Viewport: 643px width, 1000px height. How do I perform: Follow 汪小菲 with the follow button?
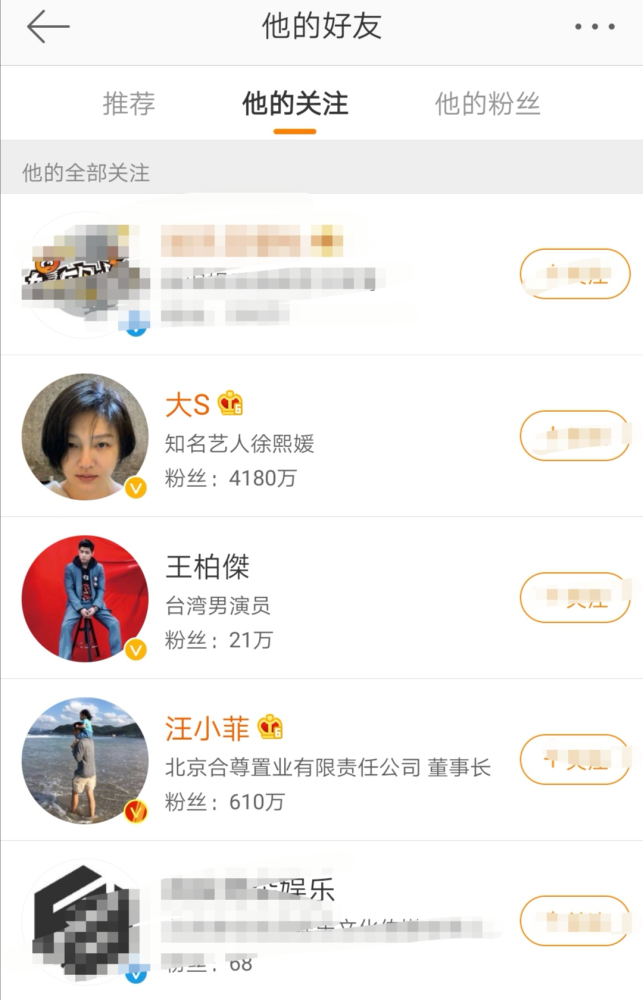click(x=575, y=760)
